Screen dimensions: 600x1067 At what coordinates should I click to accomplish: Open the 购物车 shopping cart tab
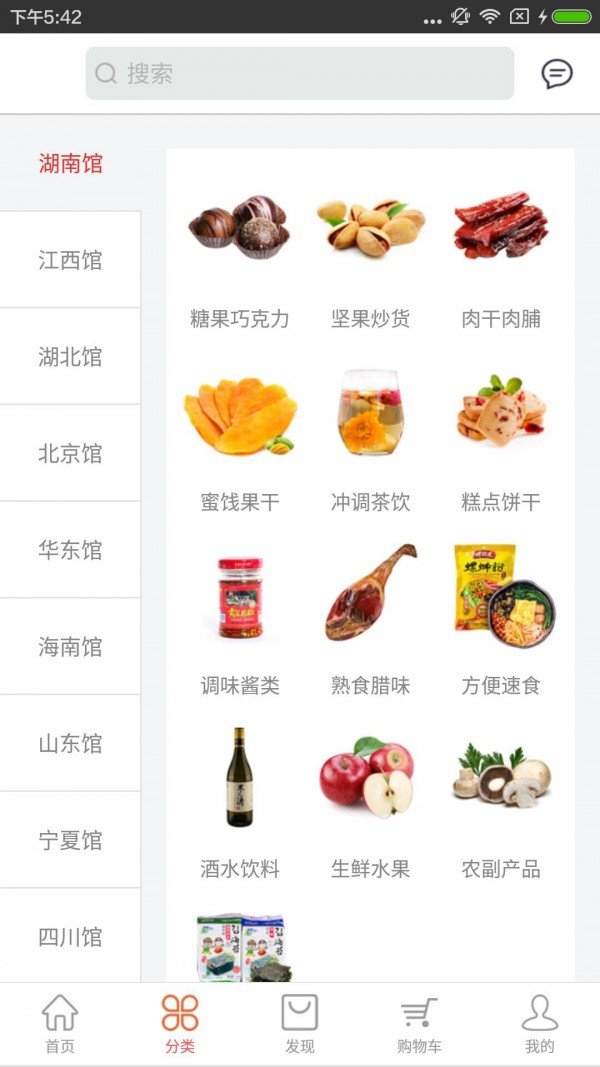[419, 1024]
